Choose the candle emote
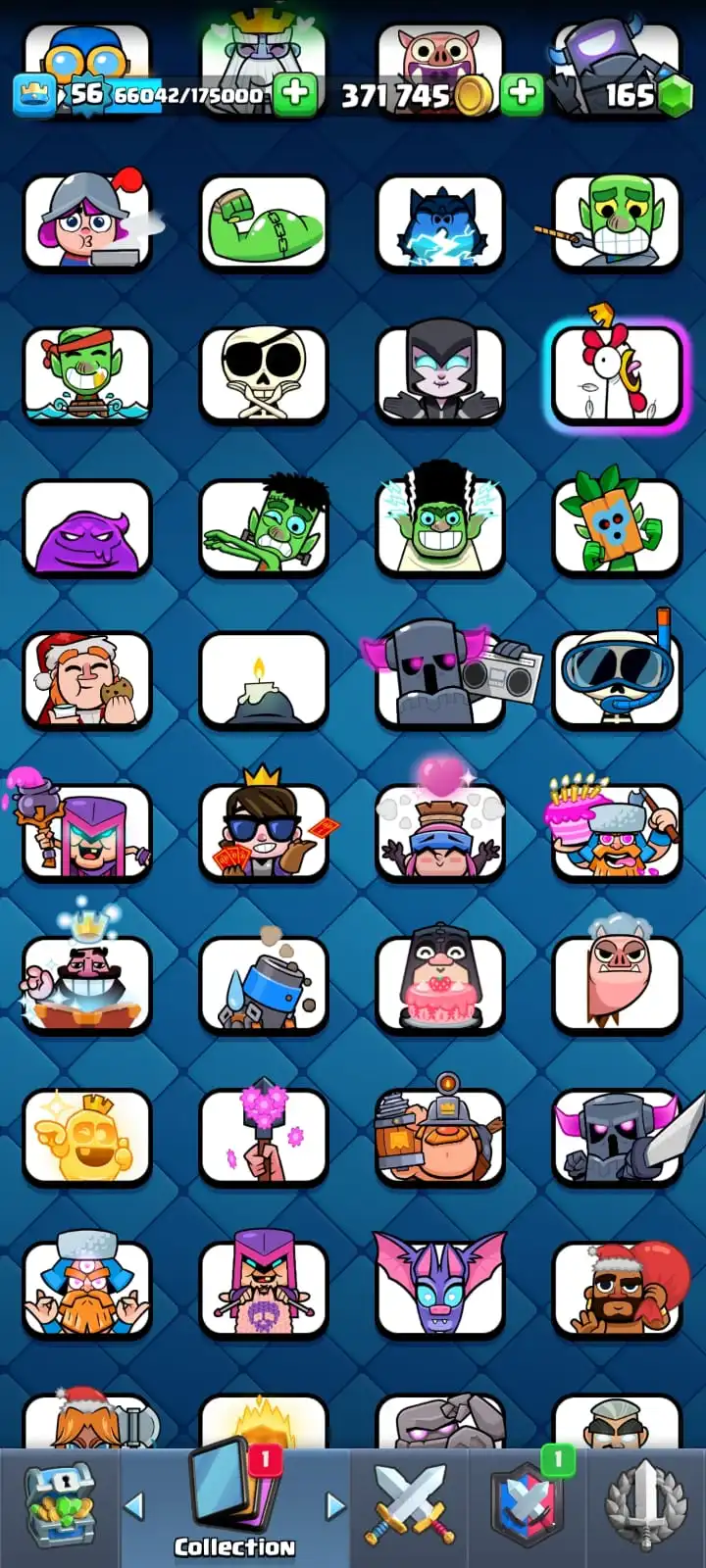 (x=263, y=679)
